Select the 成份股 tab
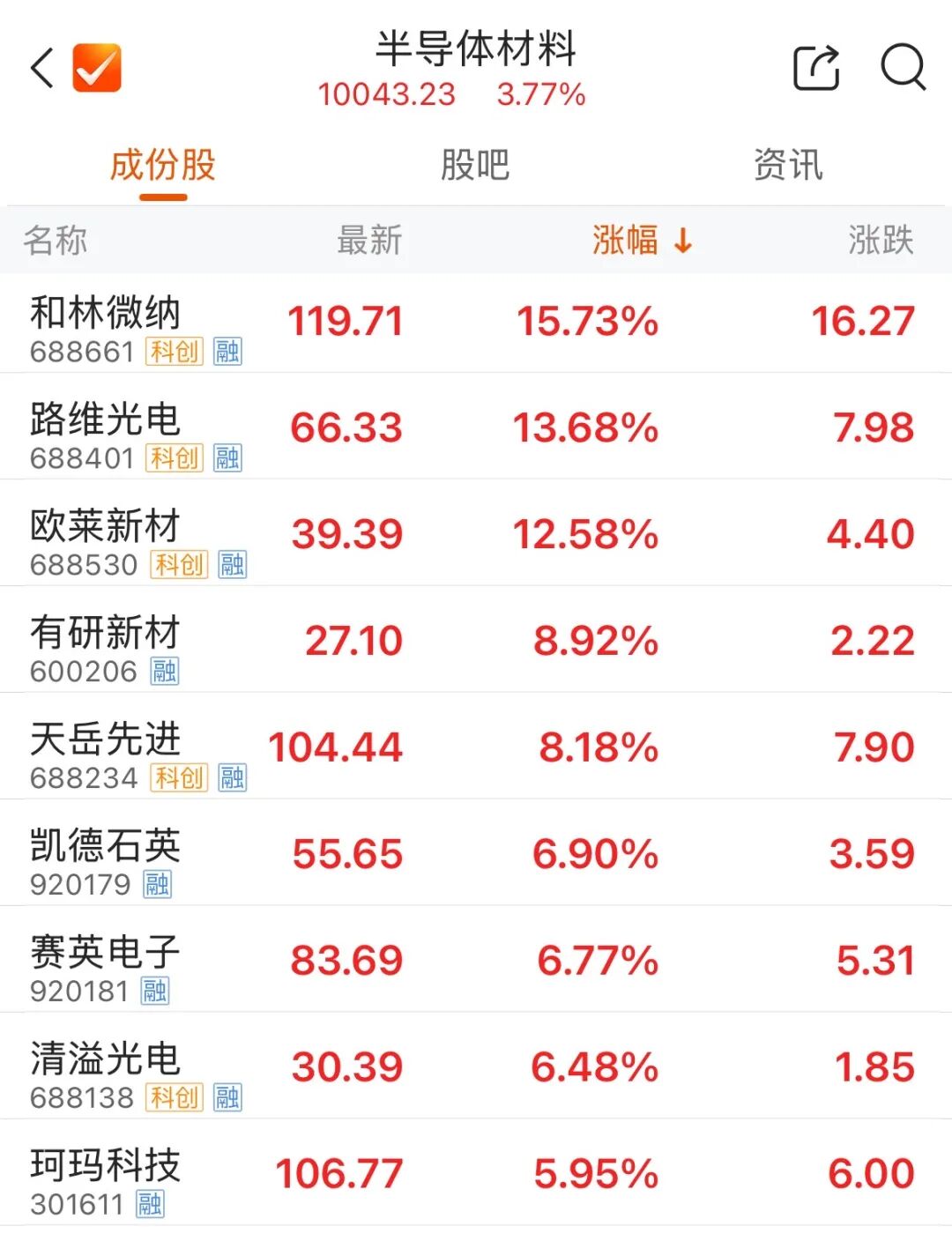The image size is (952, 1241). [163, 166]
